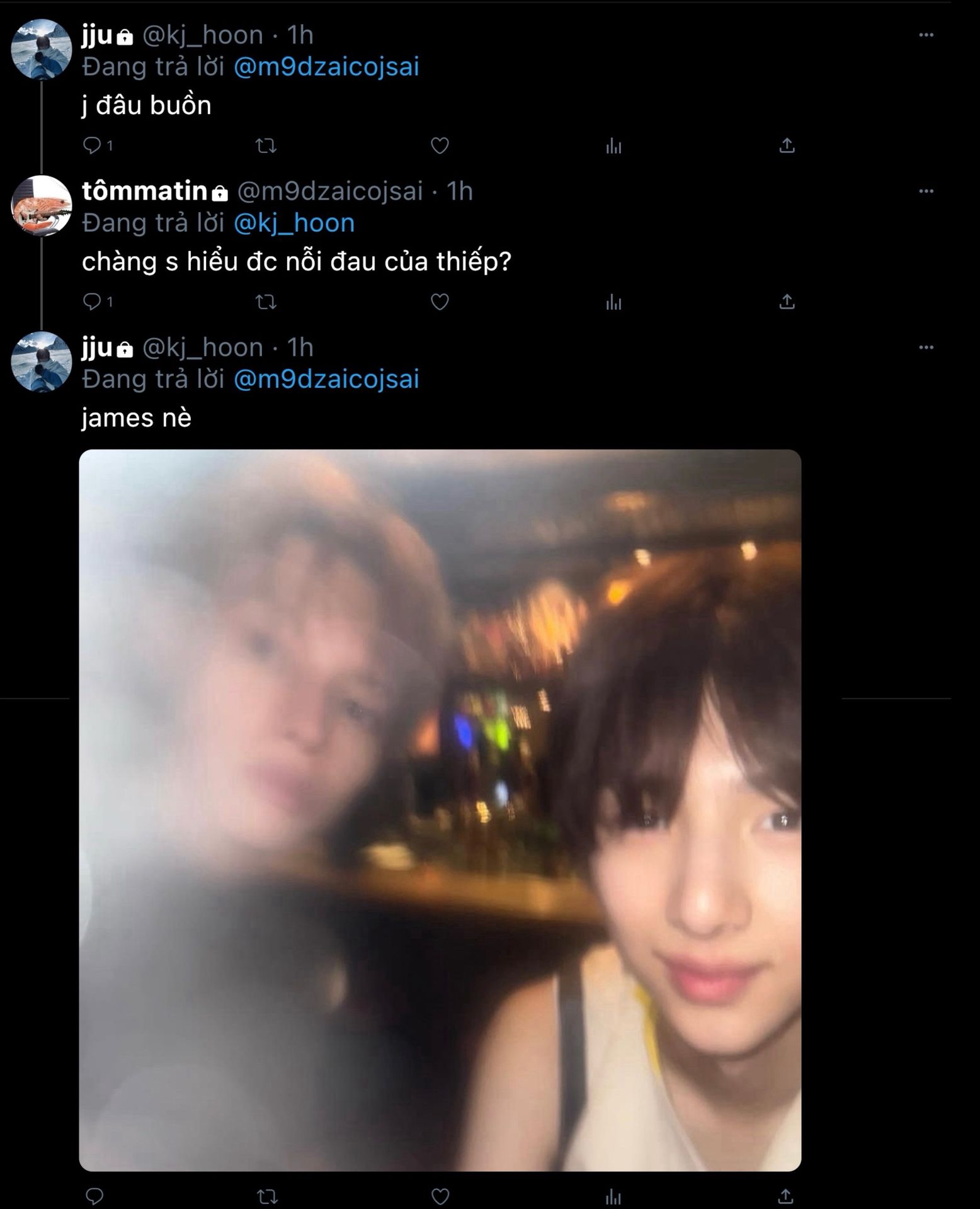Image resolution: width=980 pixels, height=1209 pixels.
Task: Open the @m9dzaicojsai link in the 'james nè' tweet
Action: (326, 379)
